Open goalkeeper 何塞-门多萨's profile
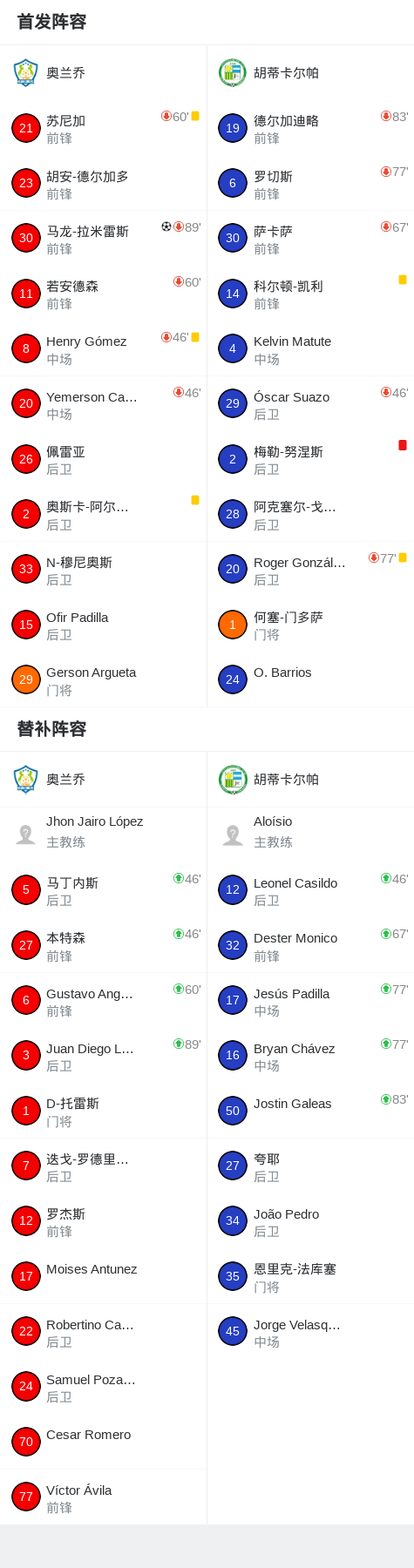This screenshot has height=1568, width=414. (310, 625)
